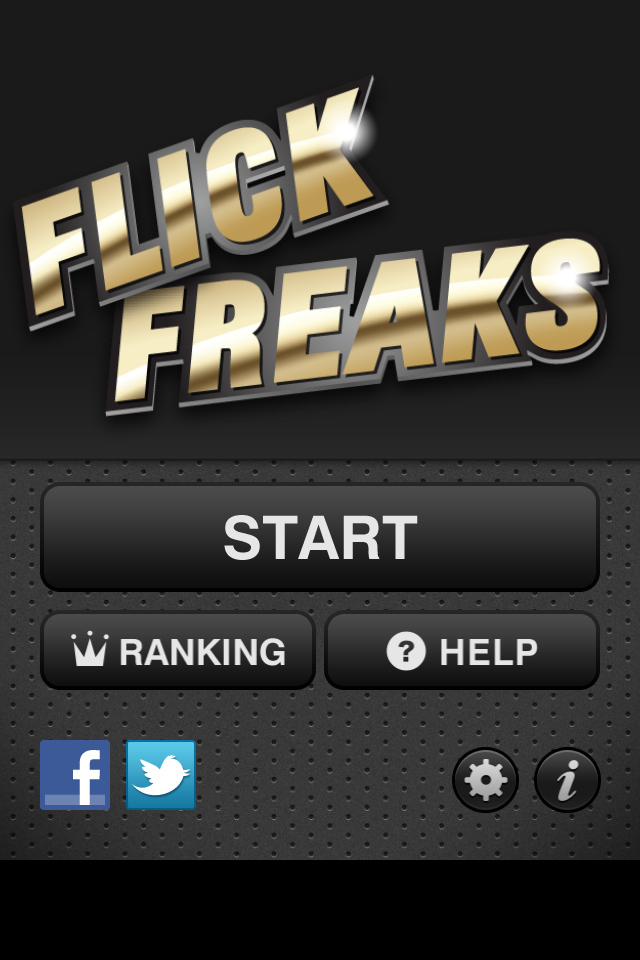The image size is (640, 960).
Task: Tap the START button
Action: click(x=320, y=538)
